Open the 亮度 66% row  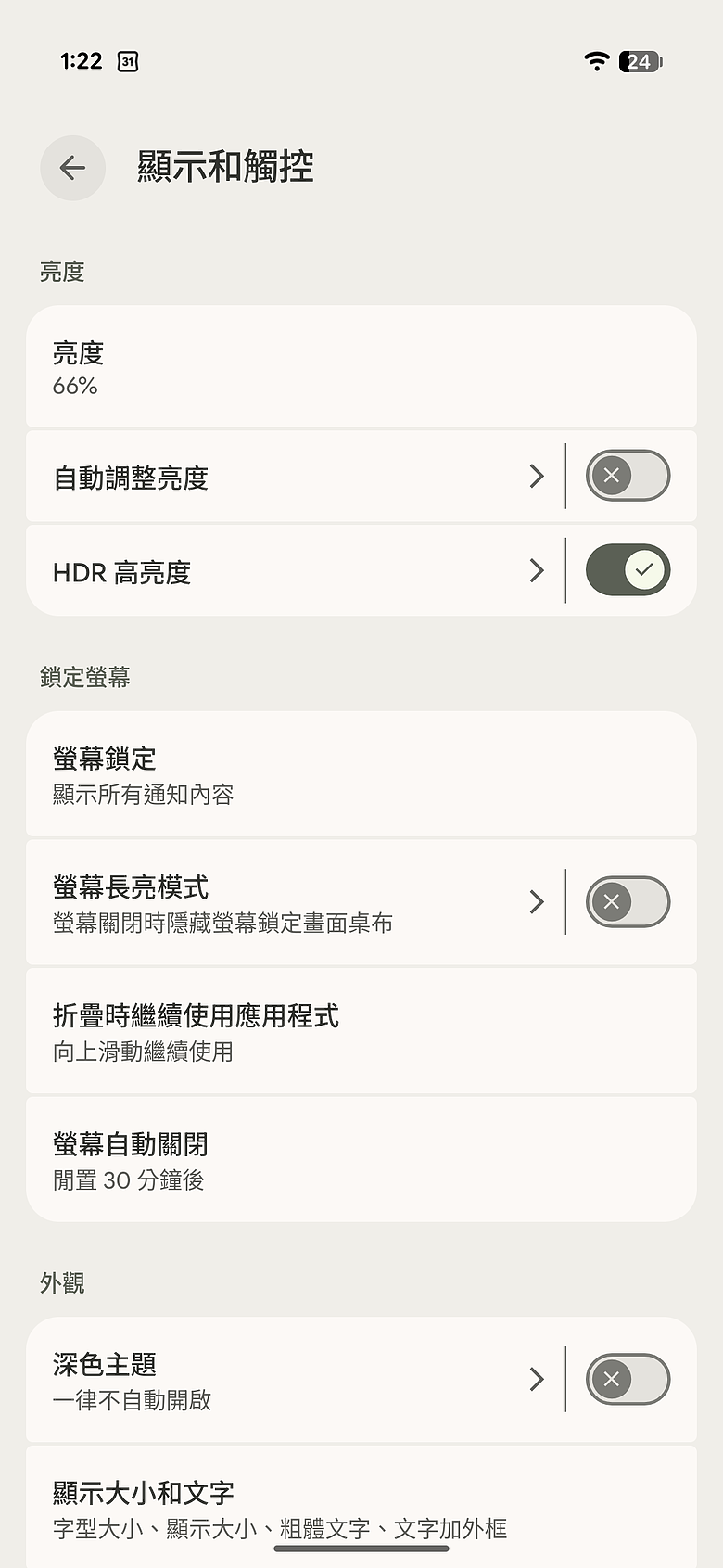click(361, 367)
